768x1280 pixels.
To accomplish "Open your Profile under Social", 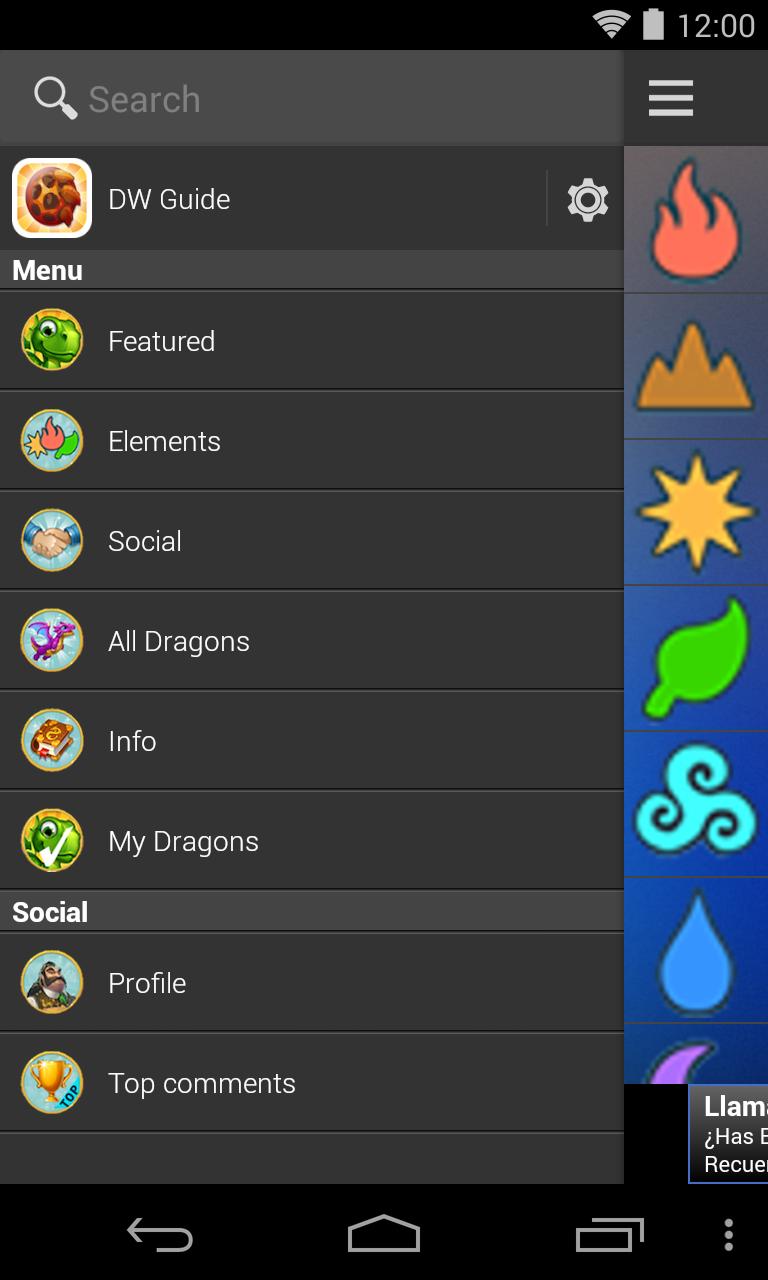I will click(146, 983).
